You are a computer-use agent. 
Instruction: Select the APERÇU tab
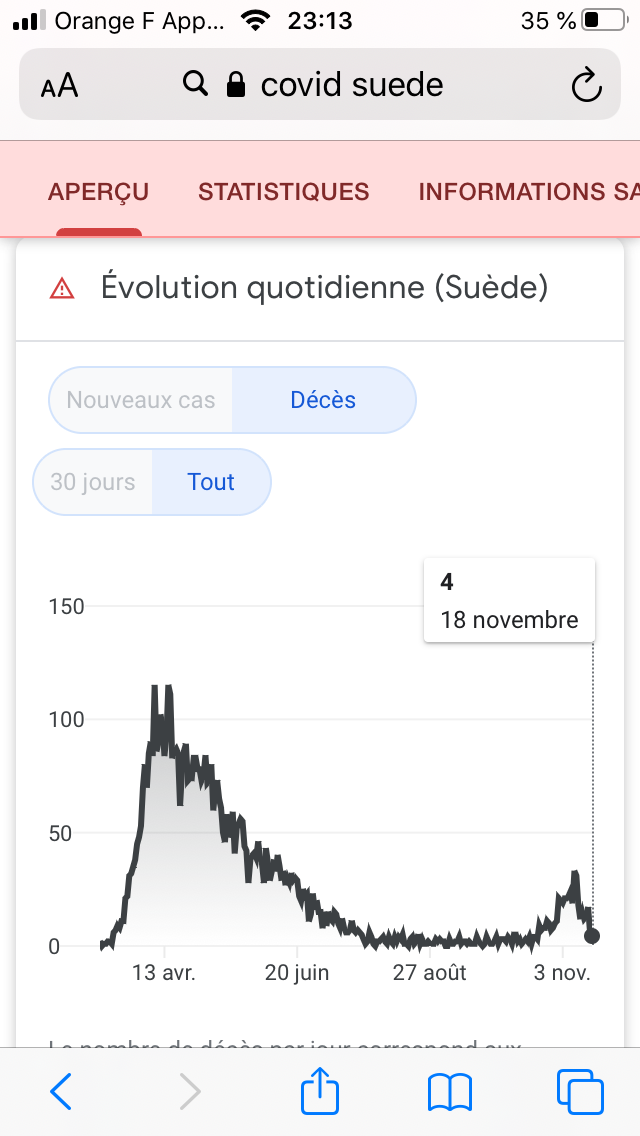coord(99,192)
